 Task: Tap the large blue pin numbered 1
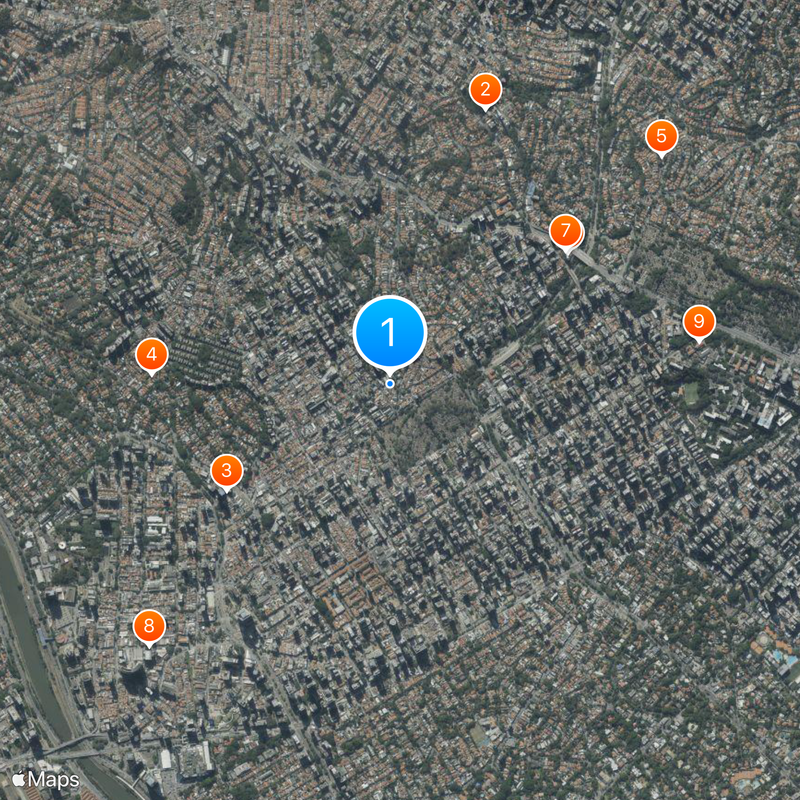(x=390, y=332)
